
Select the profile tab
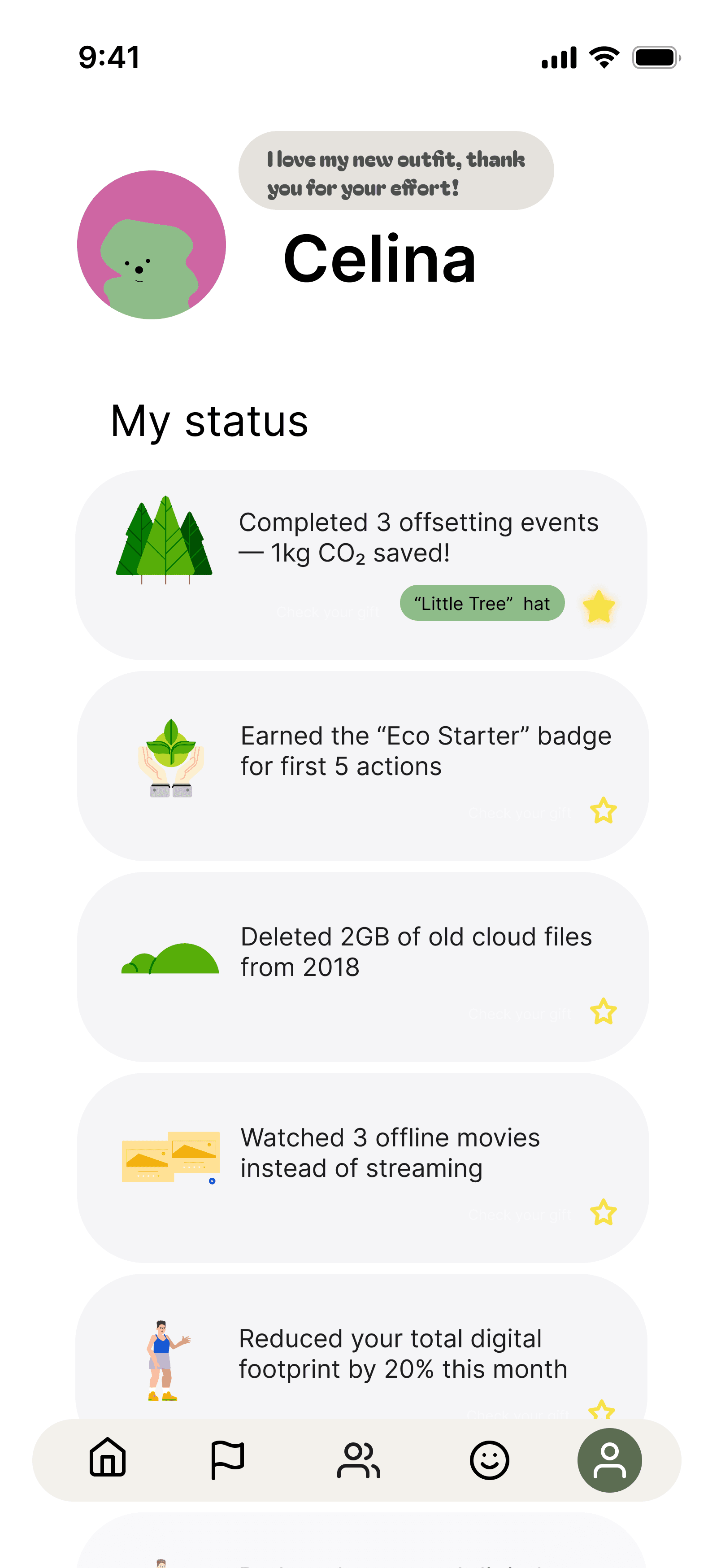click(609, 1459)
